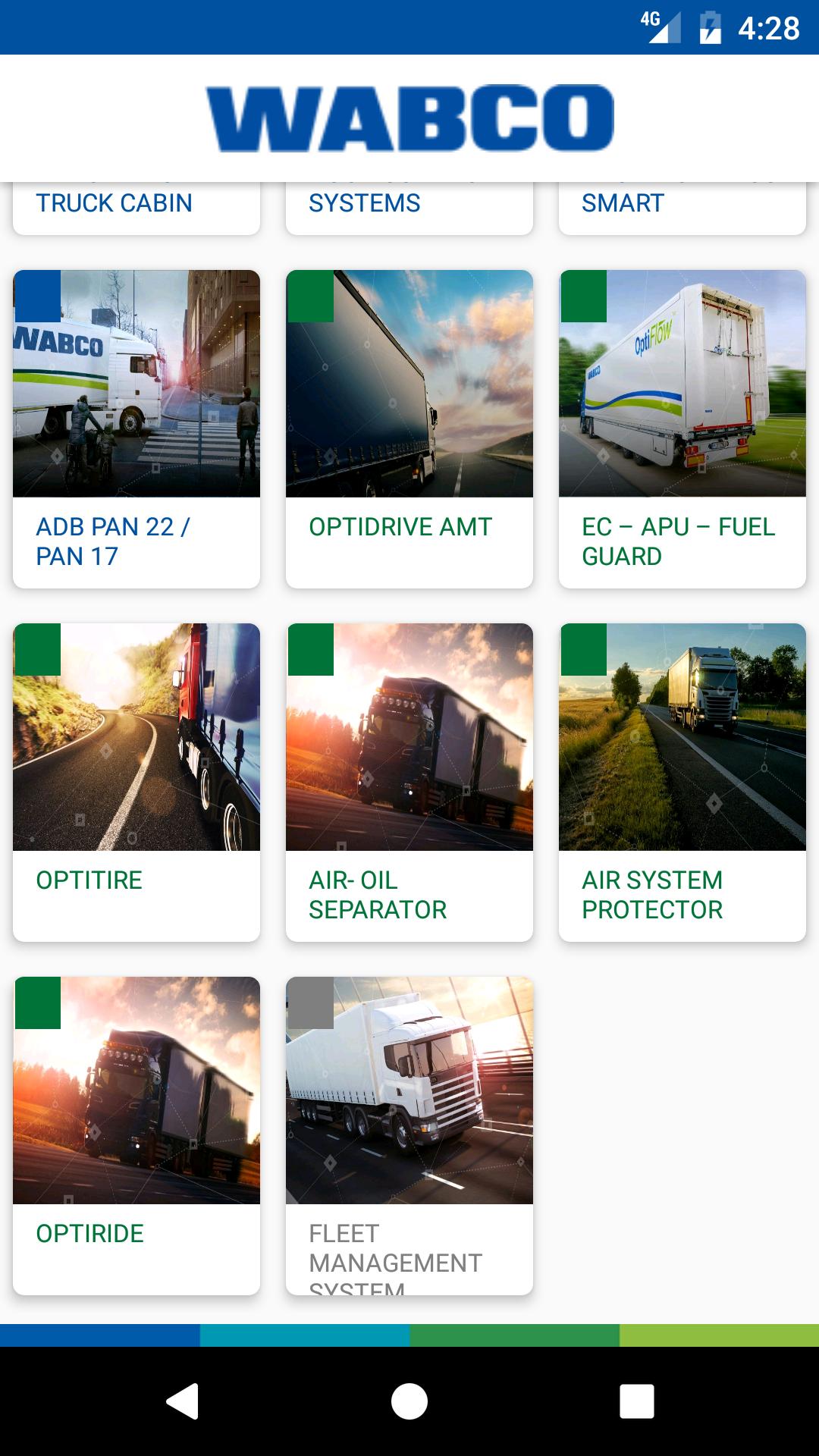View the Fleet Management System card
Viewport: 819px width, 1456px height.
409,1134
